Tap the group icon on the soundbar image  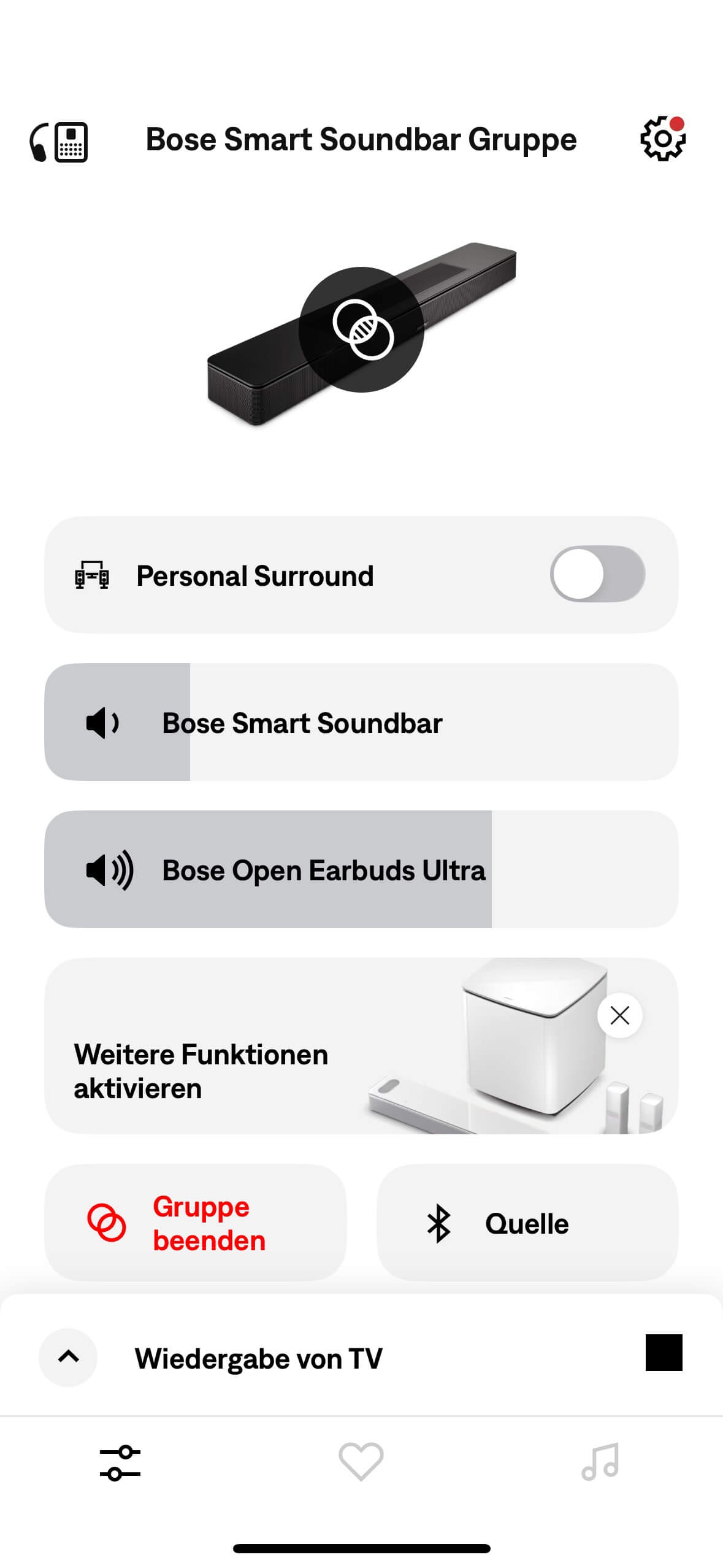[362, 329]
